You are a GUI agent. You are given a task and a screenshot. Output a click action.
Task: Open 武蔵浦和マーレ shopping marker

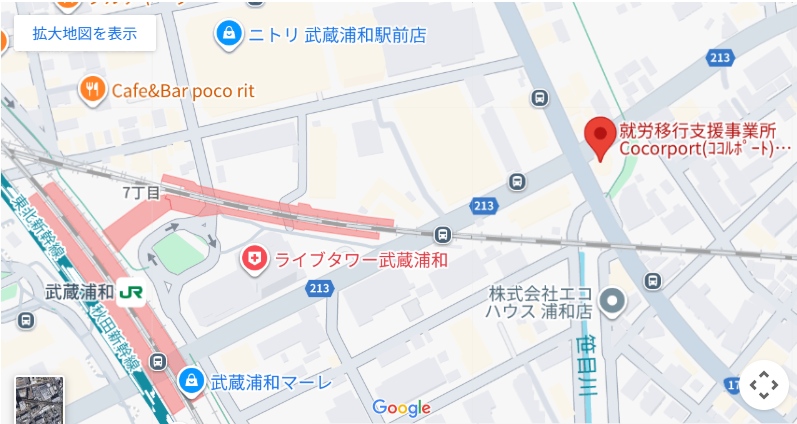[190, 381]
